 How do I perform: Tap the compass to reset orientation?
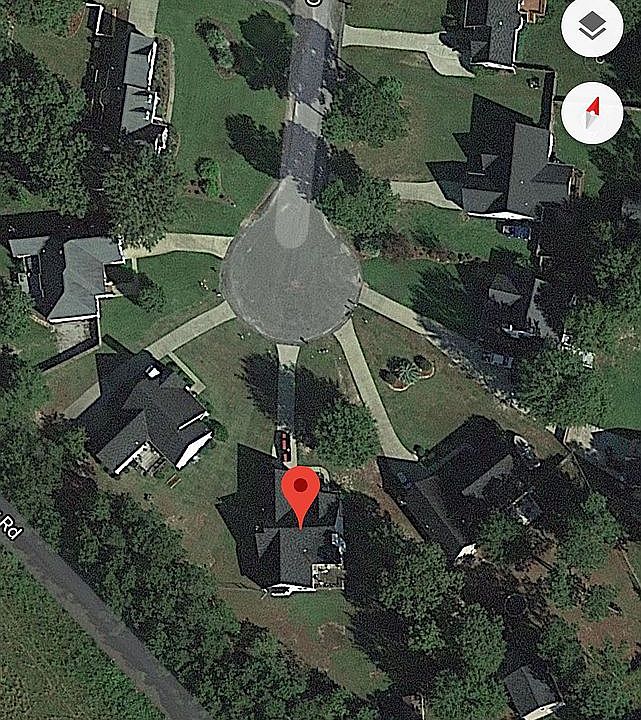click(592, 113)
